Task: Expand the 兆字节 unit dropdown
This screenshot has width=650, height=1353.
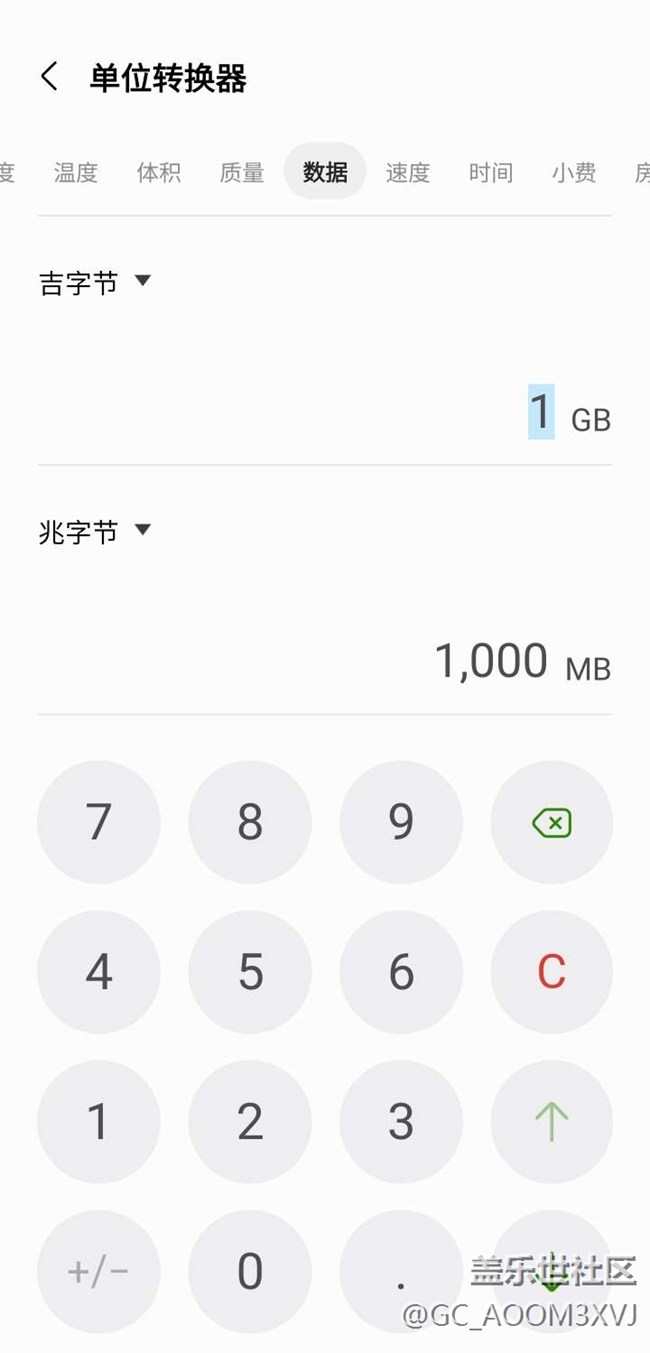Action: pos(95,531)
